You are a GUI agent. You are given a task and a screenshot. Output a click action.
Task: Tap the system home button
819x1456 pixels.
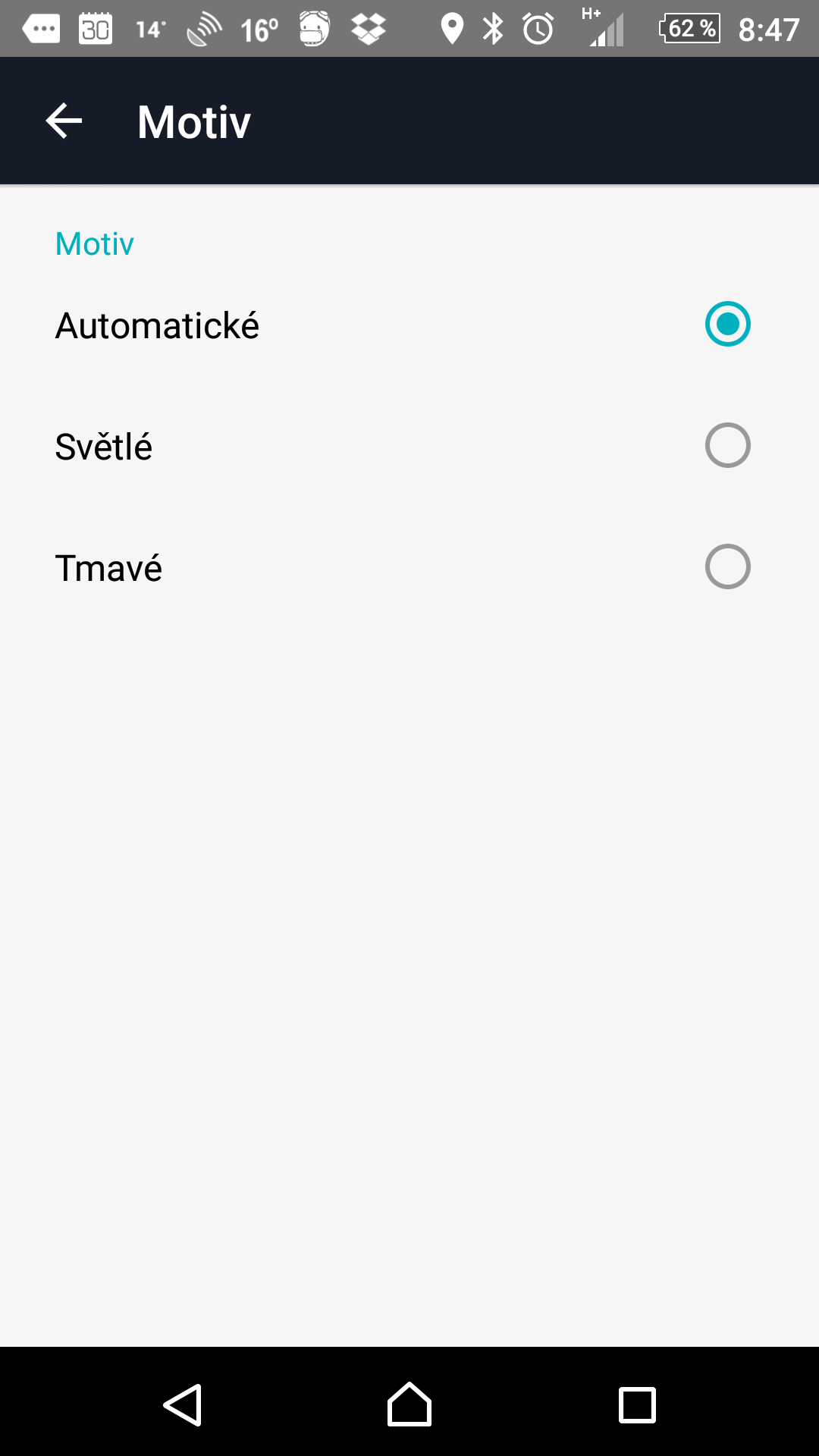click(409, 1404)
